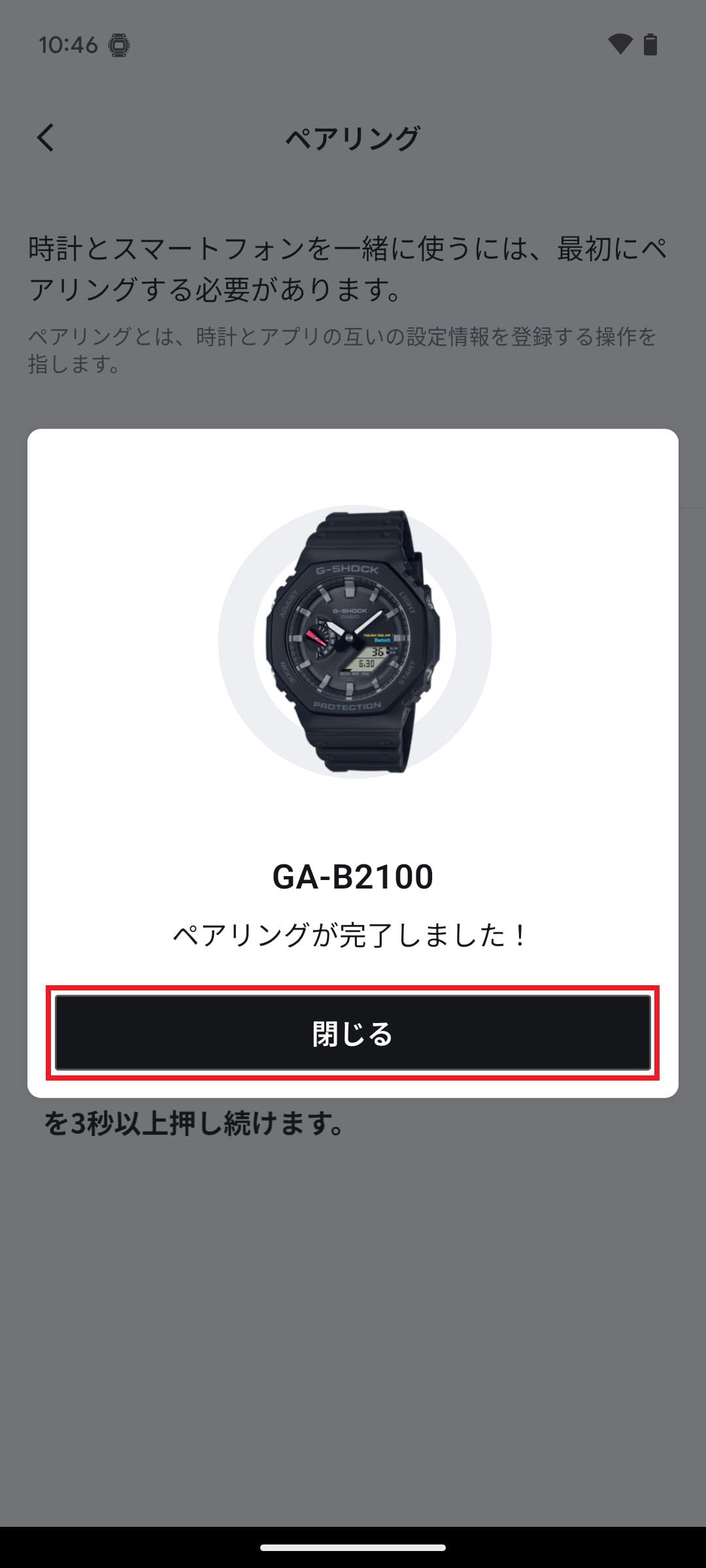Screen dimensions: 706x1568
Task: Tap 閉じる to close the pairing dialog
Action: click(x=352, y=1033)
